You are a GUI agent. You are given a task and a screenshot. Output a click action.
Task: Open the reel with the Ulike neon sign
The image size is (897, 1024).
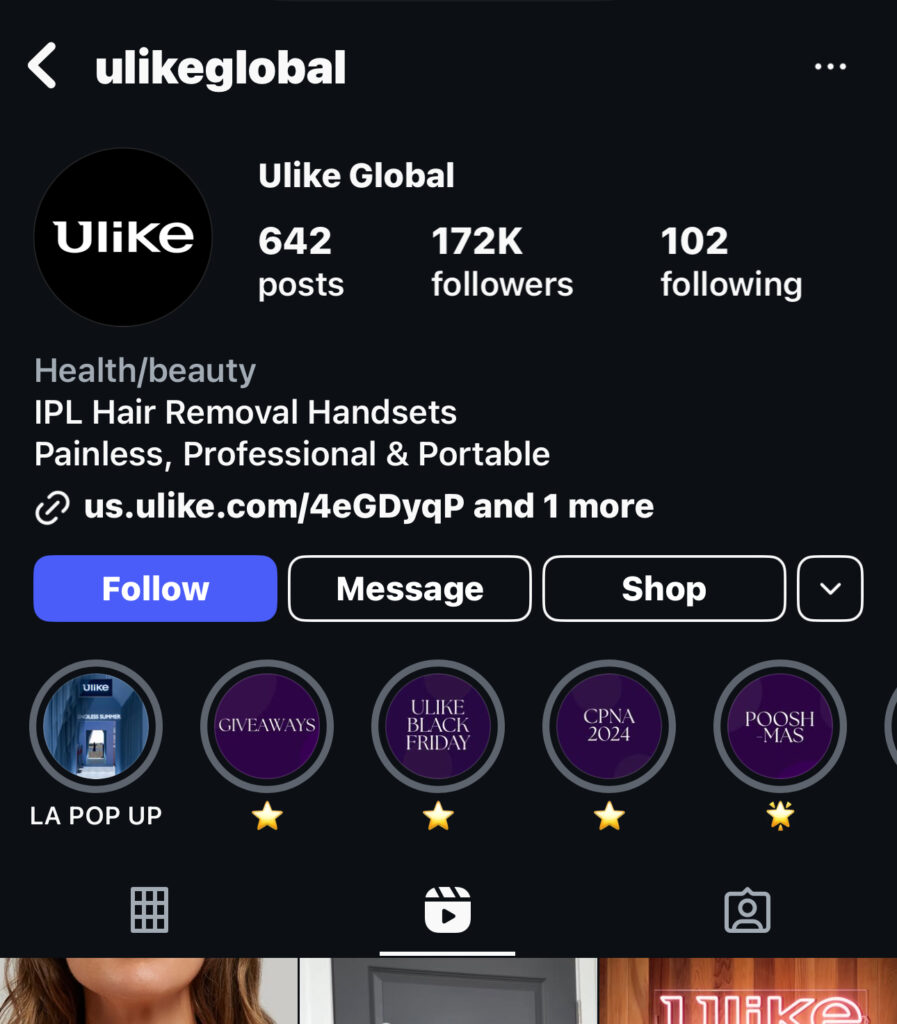pyautogui.click(x=747, y=992)
